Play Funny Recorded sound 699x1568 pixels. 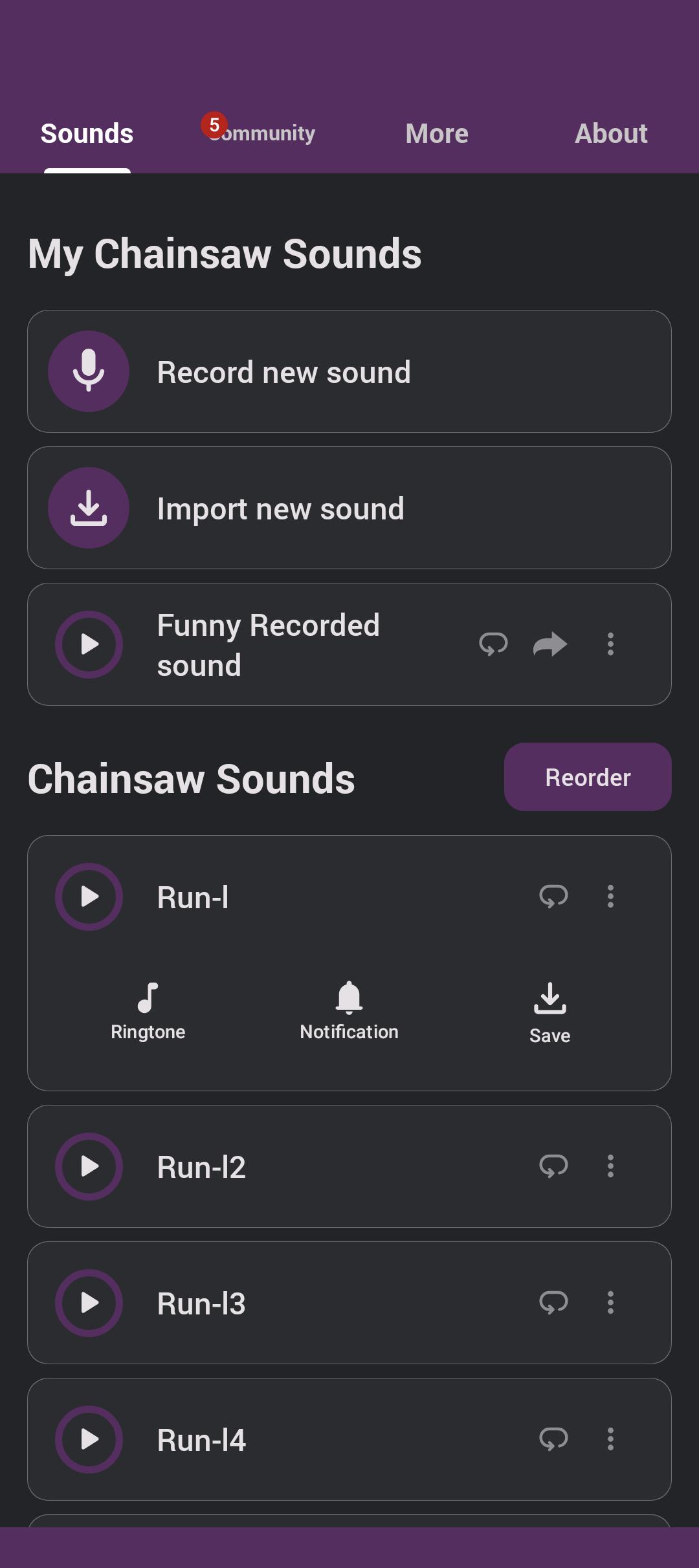click(x=89, y=644)
